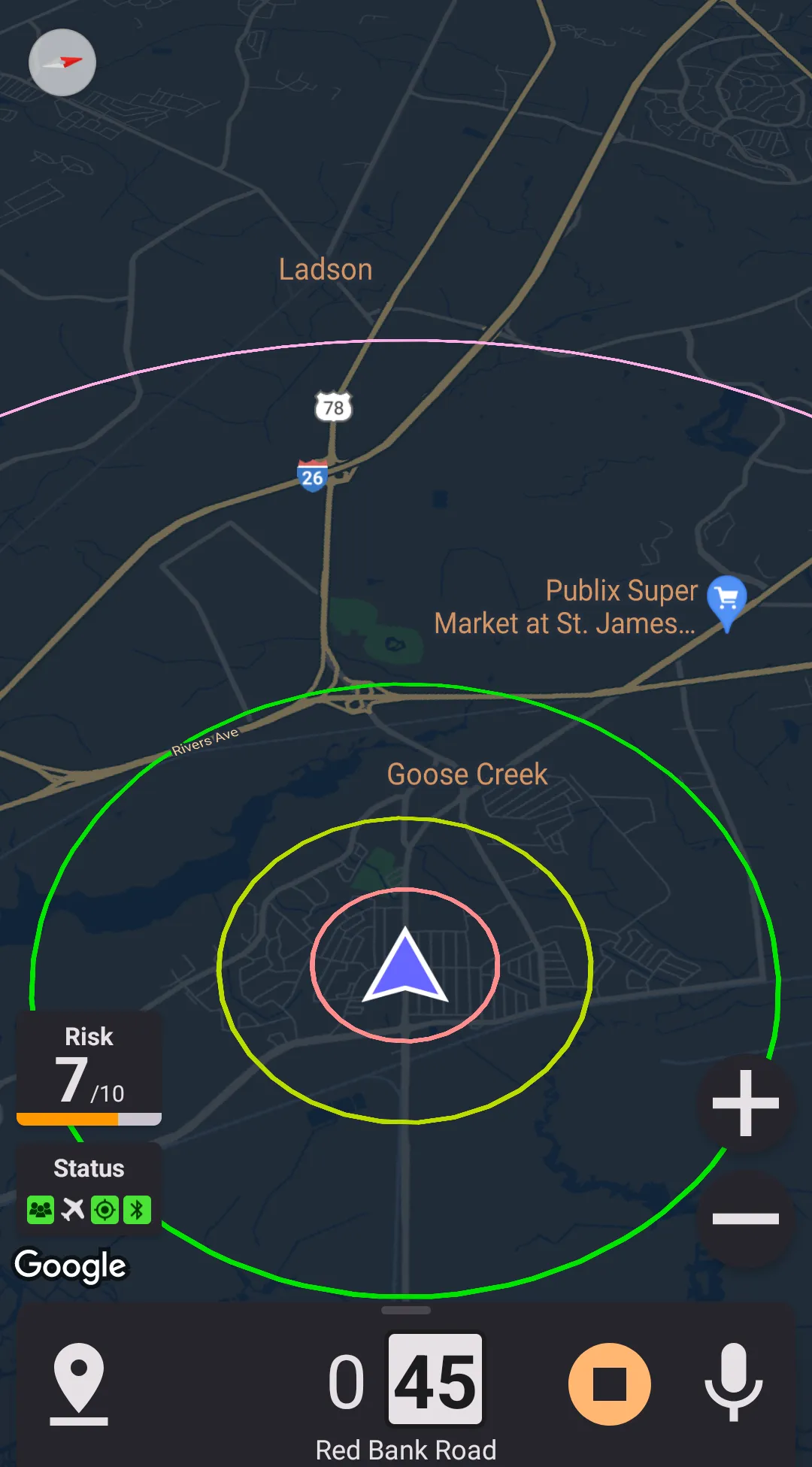Stop the current drive session
Viewport: 812px width, 1467px height.
609,1384
